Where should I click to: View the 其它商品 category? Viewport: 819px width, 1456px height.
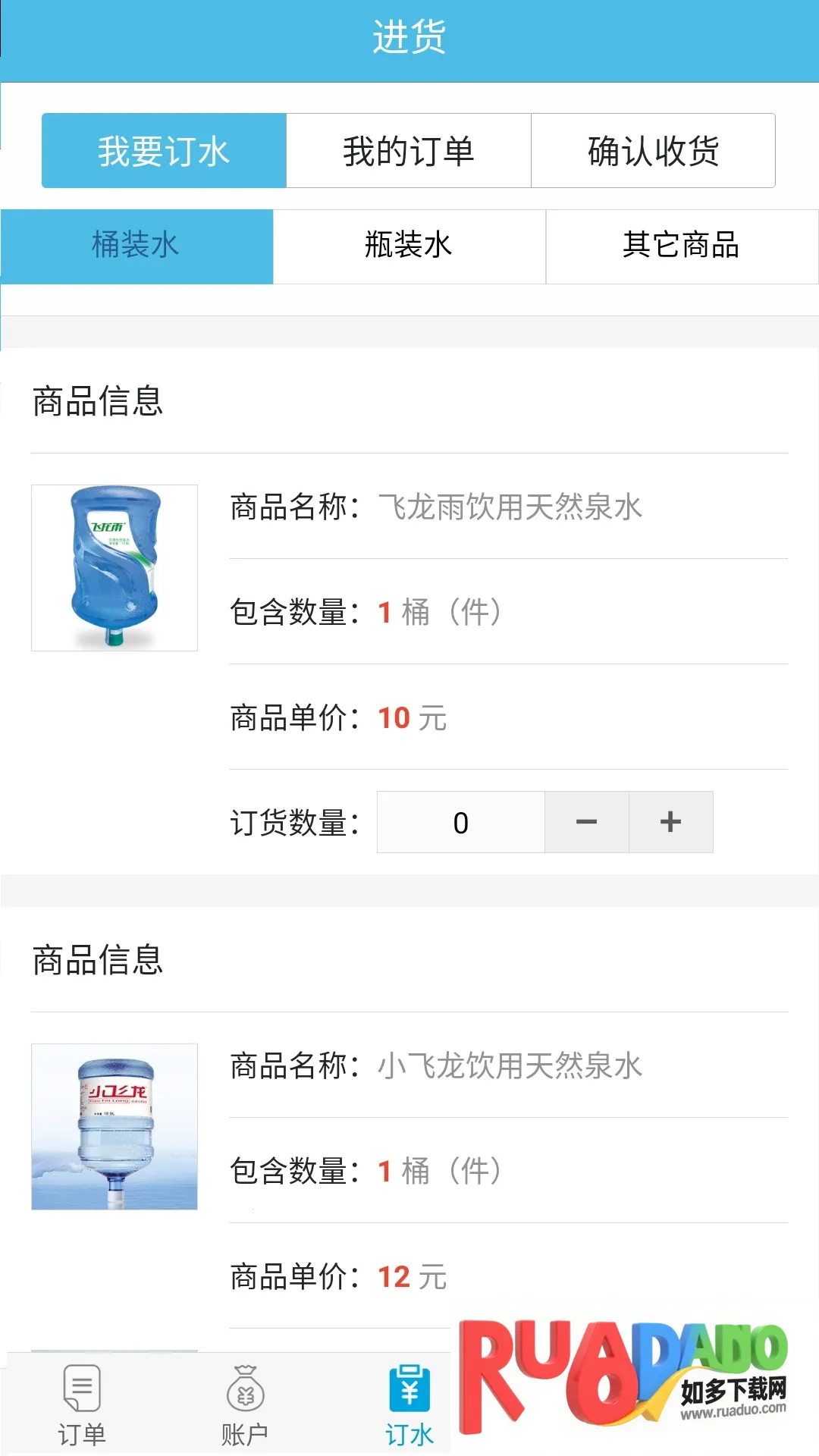[681, 246]
